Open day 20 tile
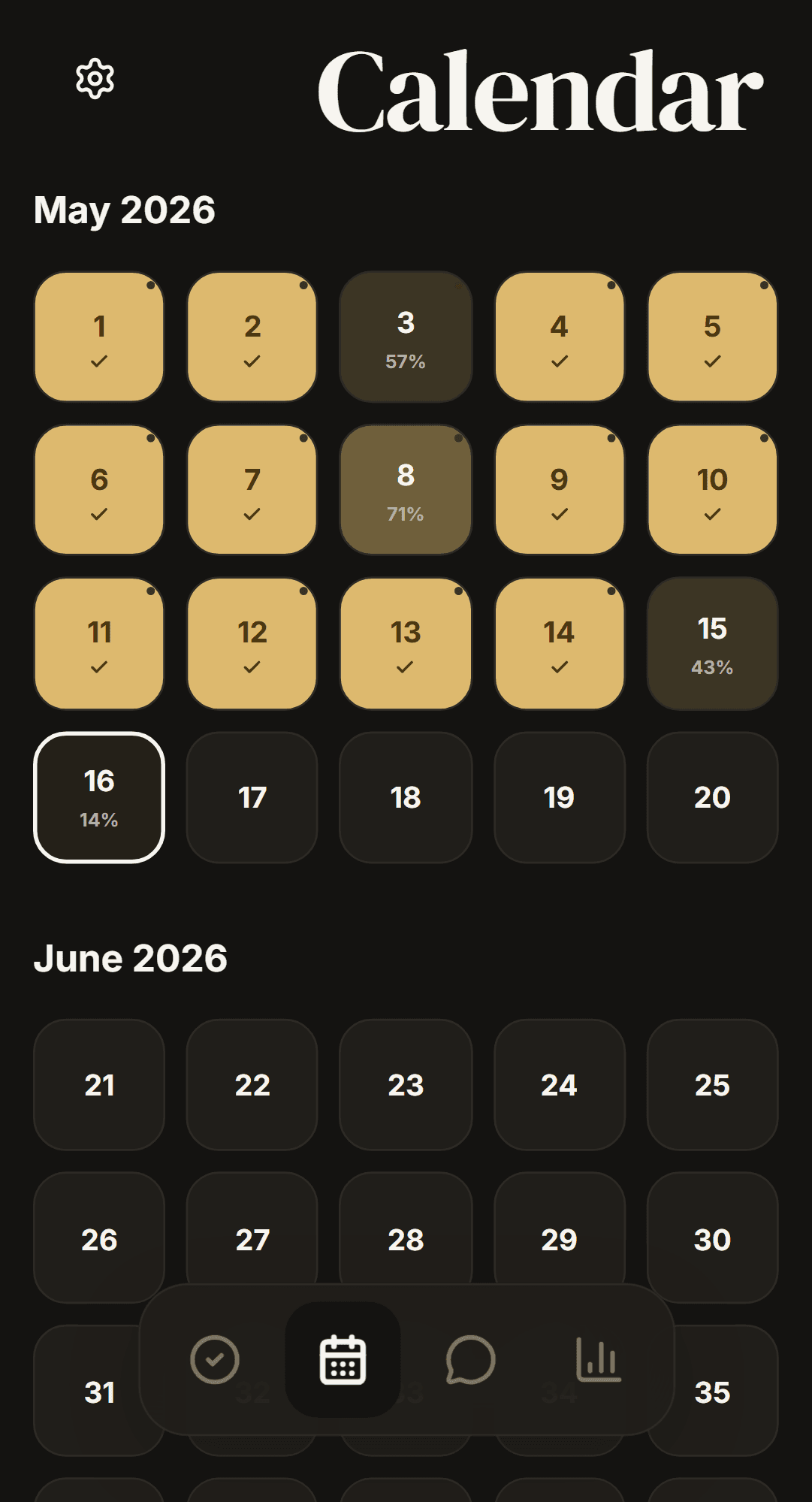The width and height of the screenshot is (812, 1502). coord(712,797)
